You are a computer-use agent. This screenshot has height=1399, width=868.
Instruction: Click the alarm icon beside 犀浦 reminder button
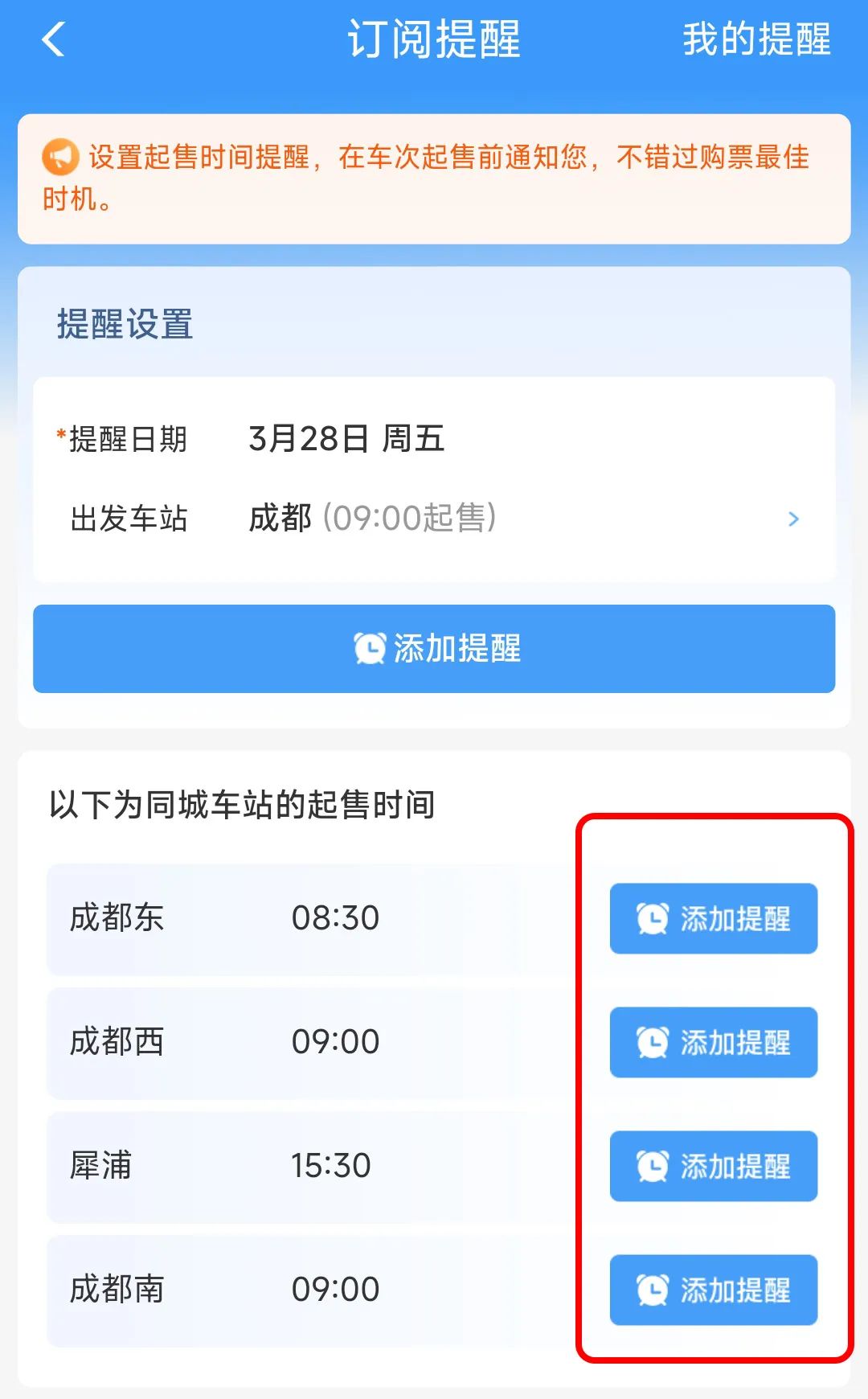(x=653, y=1167)
